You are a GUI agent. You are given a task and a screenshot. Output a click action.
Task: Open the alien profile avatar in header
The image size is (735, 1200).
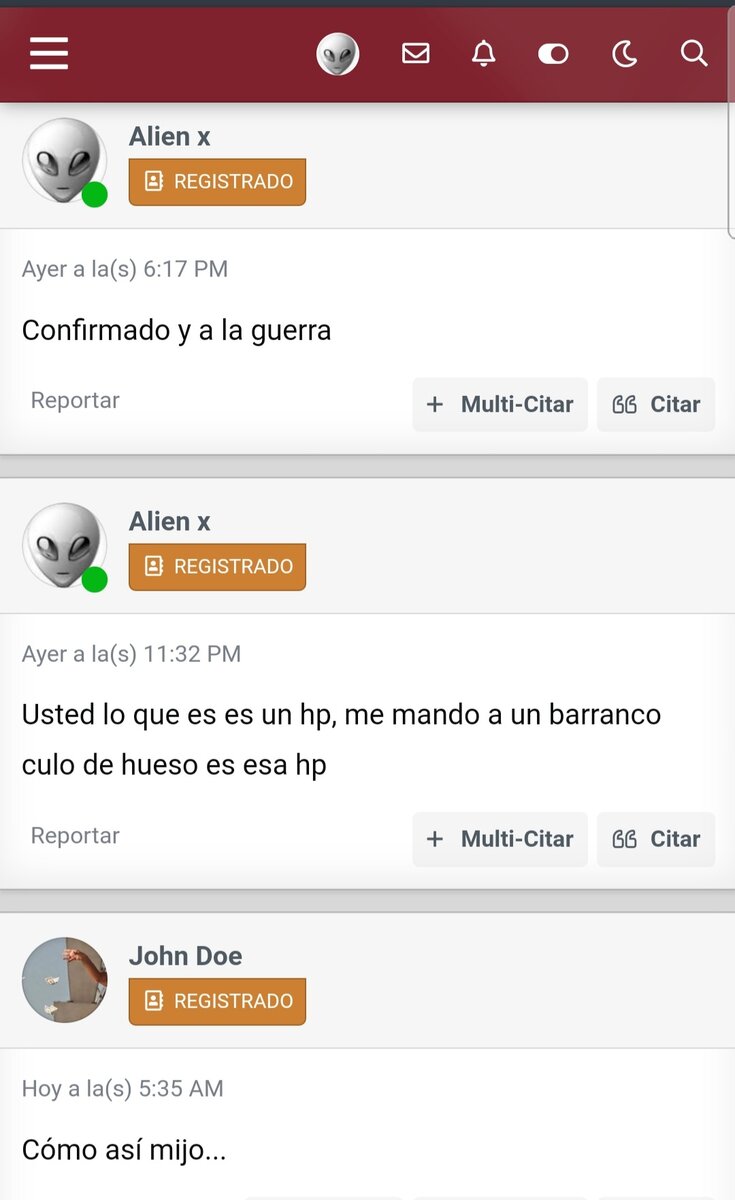(x=338, y=54)
